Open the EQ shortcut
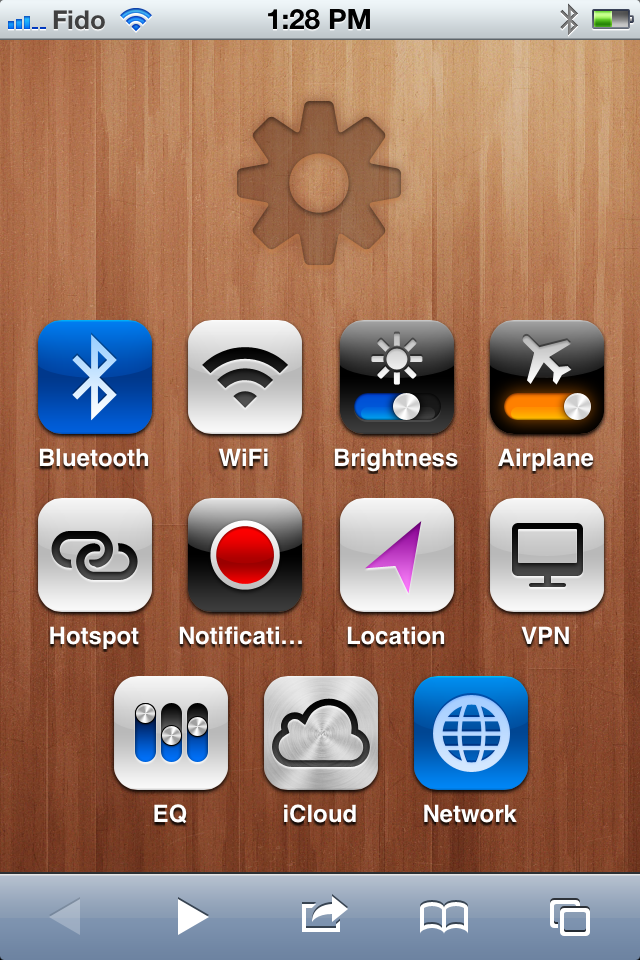Screen dimensions: 640x960 (x=170, y=733)
